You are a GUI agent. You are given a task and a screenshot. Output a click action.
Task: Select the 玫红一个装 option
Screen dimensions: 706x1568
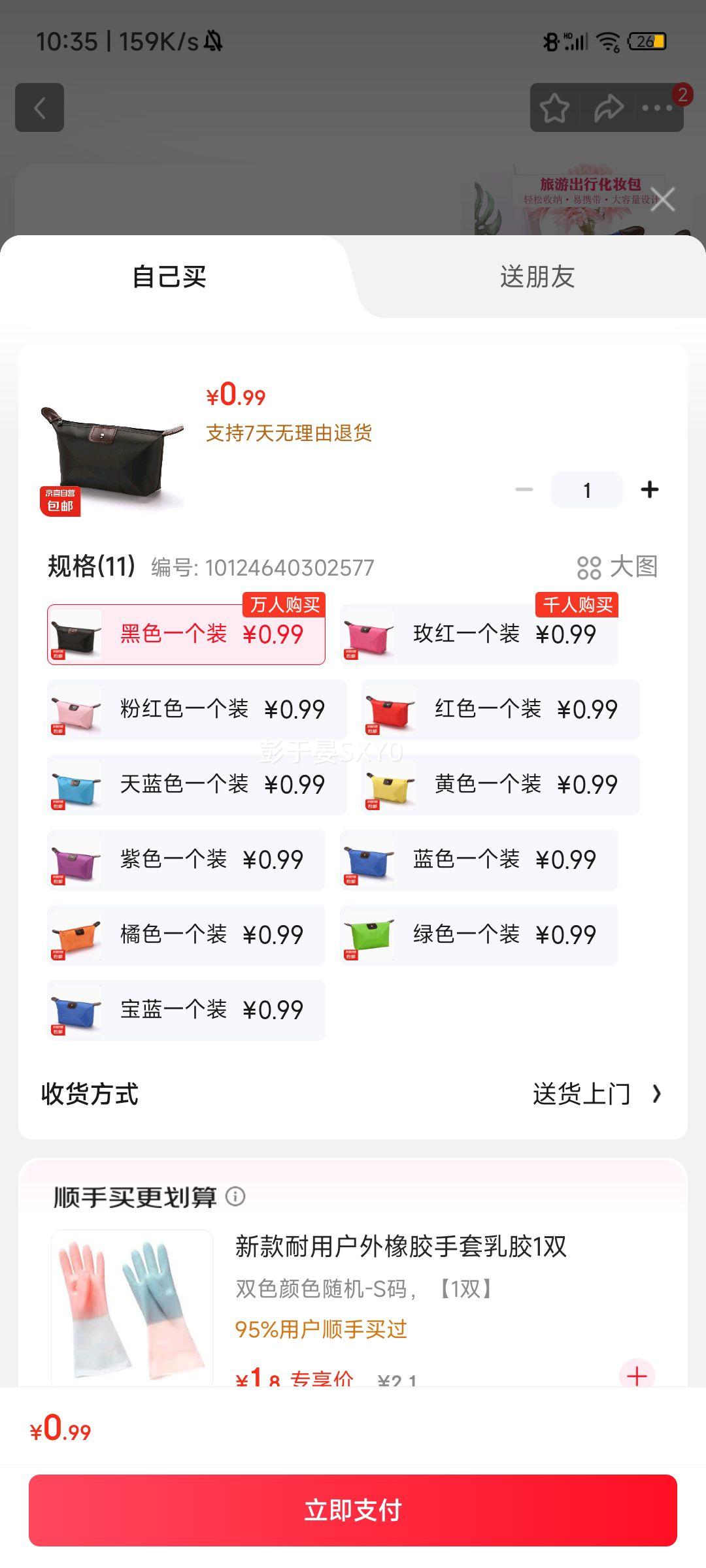click(x=479, y=634)
